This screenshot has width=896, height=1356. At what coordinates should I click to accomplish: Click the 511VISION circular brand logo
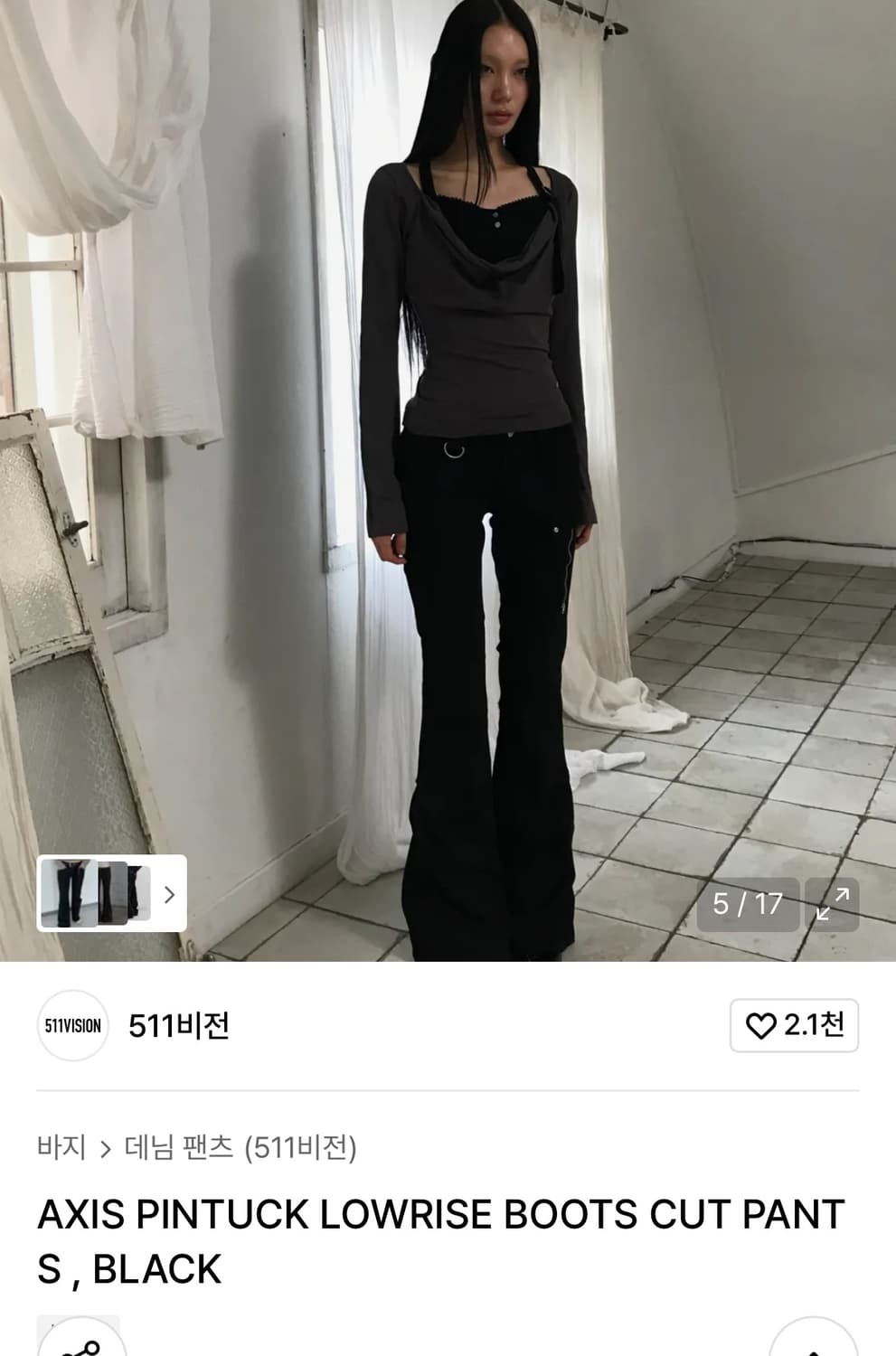click(x=71, y=1026)
